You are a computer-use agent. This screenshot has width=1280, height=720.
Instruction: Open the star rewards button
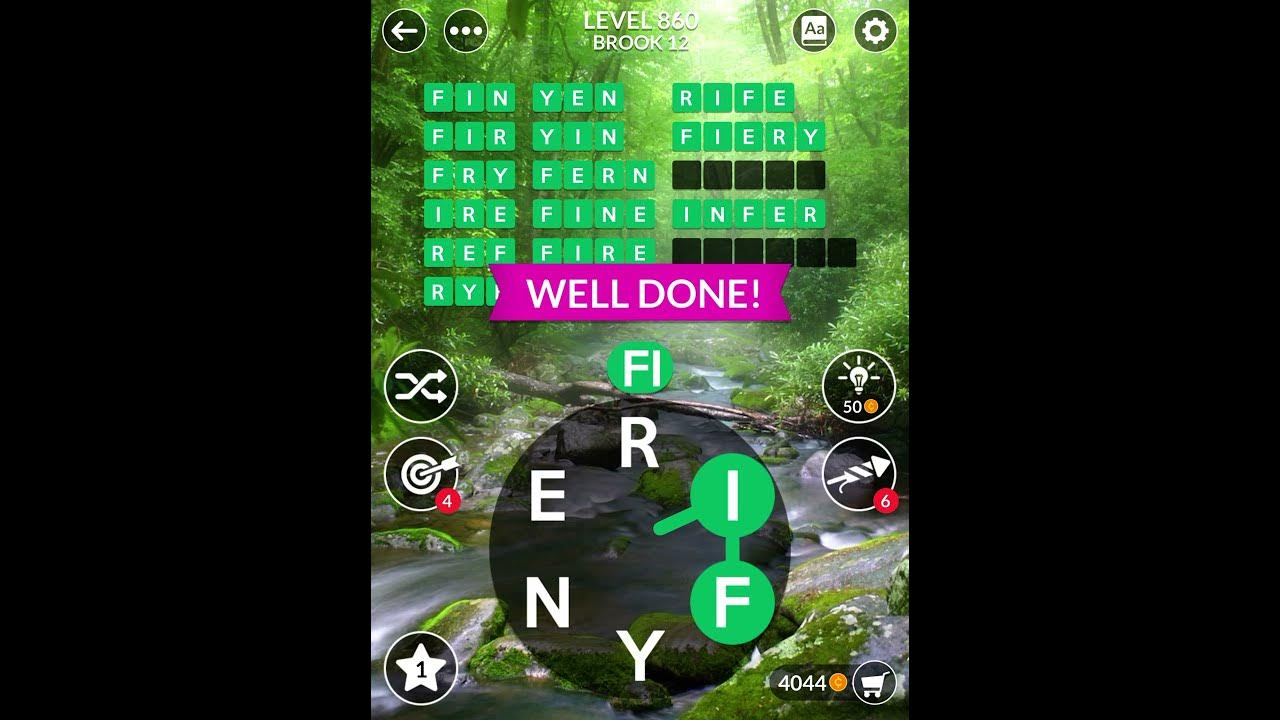(x=421, y=669)
